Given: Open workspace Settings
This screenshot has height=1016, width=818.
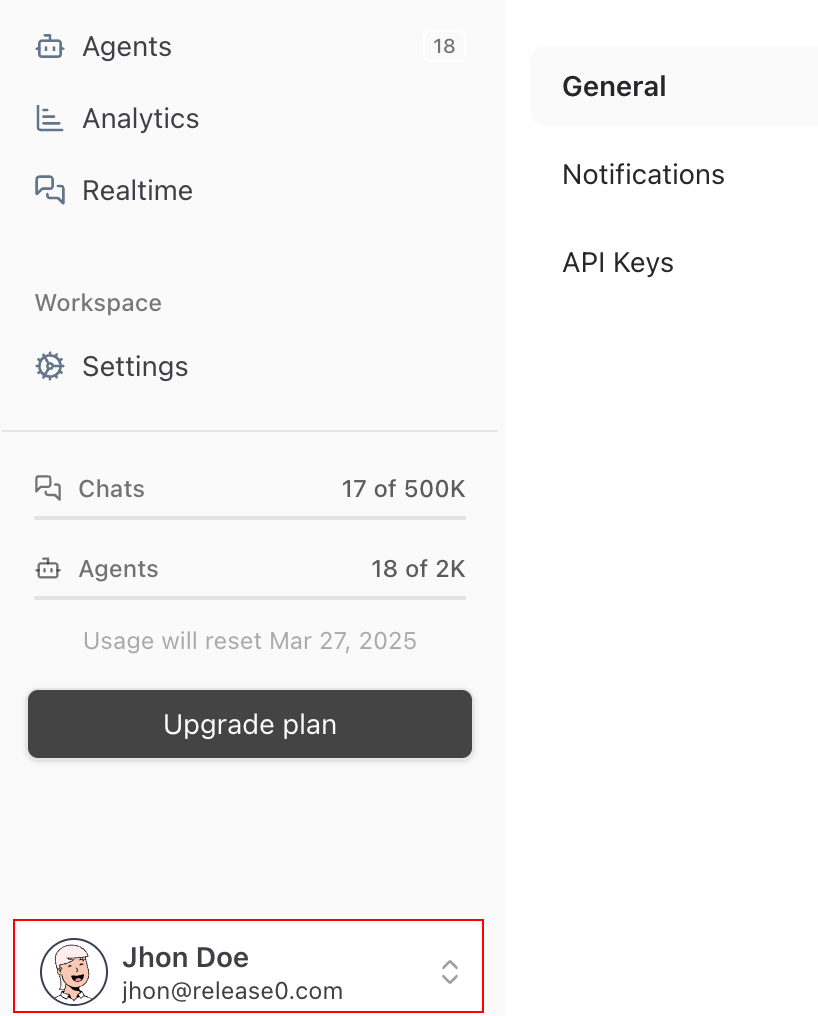Looking at the screenshot, I should coord(135,367).
